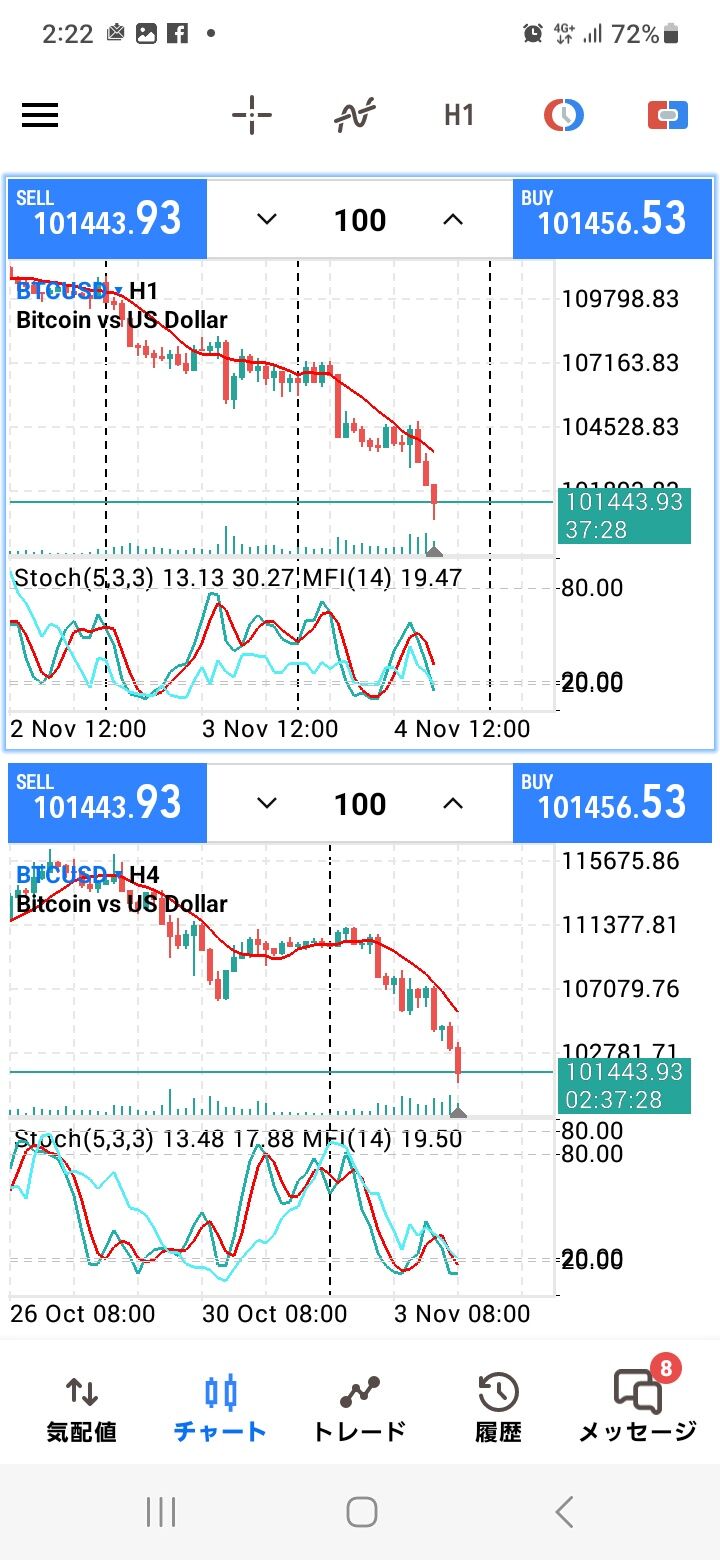Tap BUY on the H1 chart panel

pyautogui.click(x=612, y=219)
